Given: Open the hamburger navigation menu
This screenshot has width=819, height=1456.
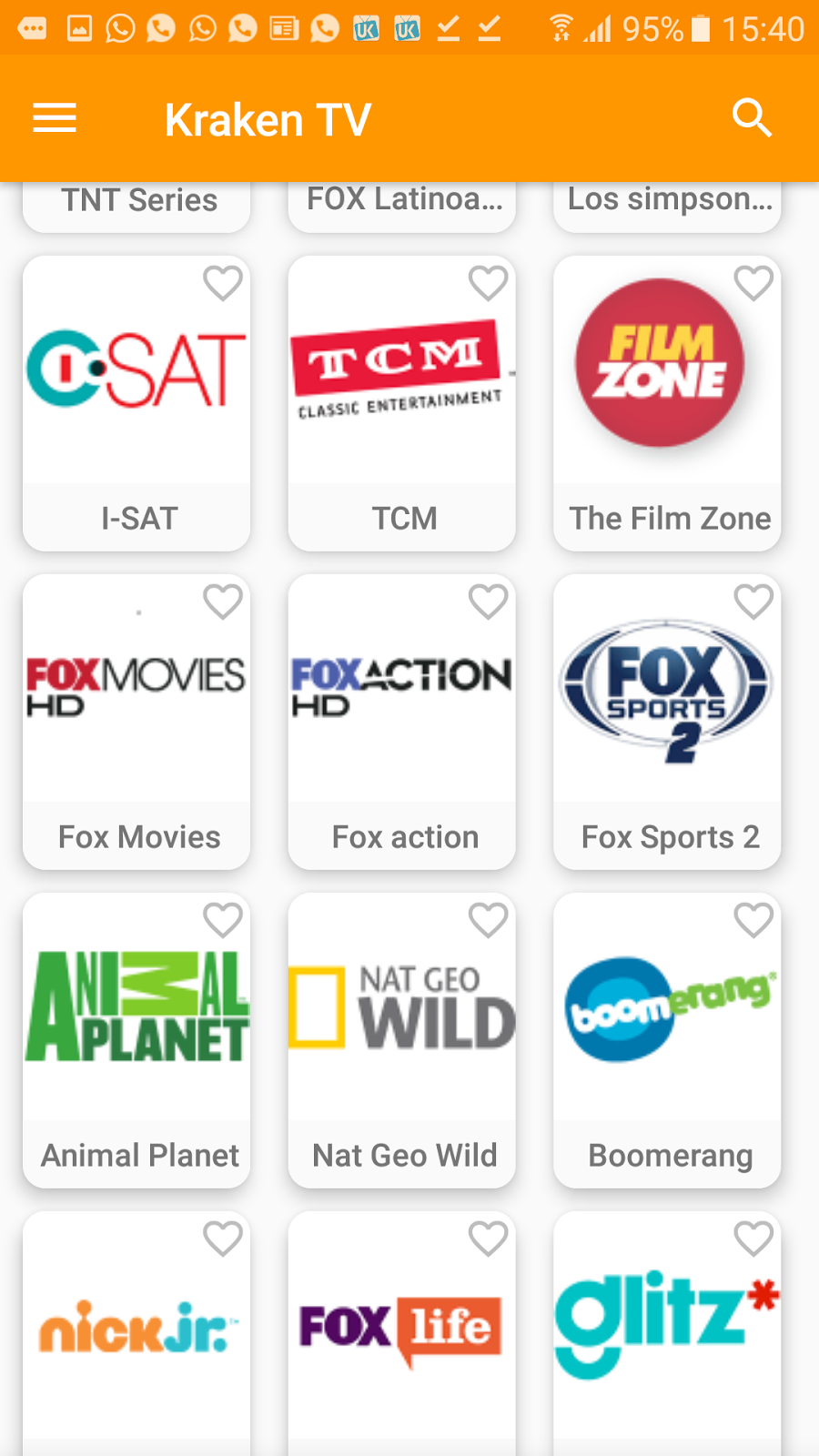Looking at the screenshot, I should 55,118.
